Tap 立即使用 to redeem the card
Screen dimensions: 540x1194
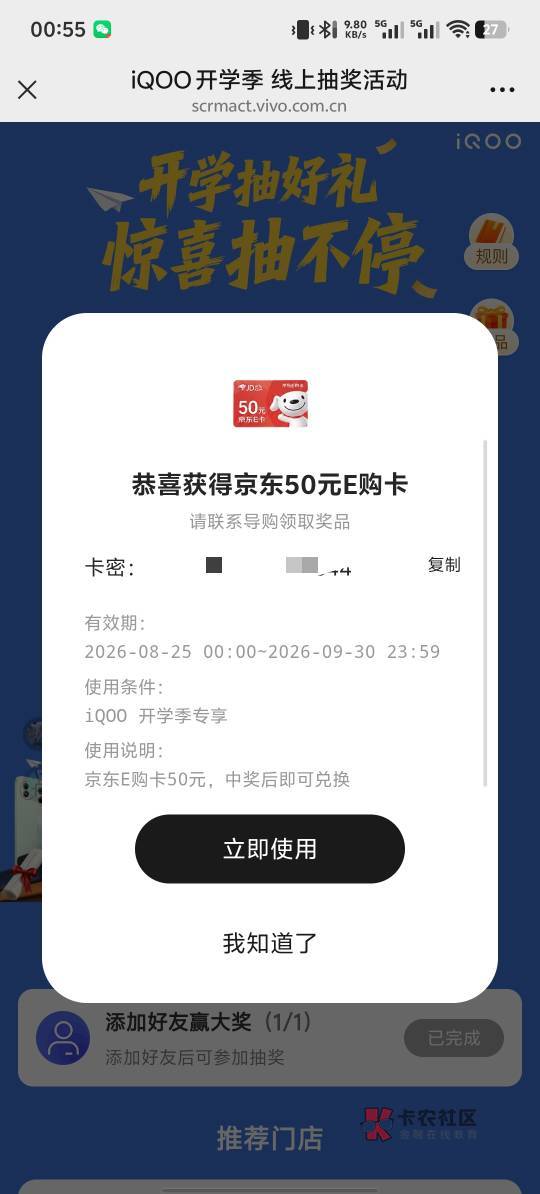click(x=270, y=849)
